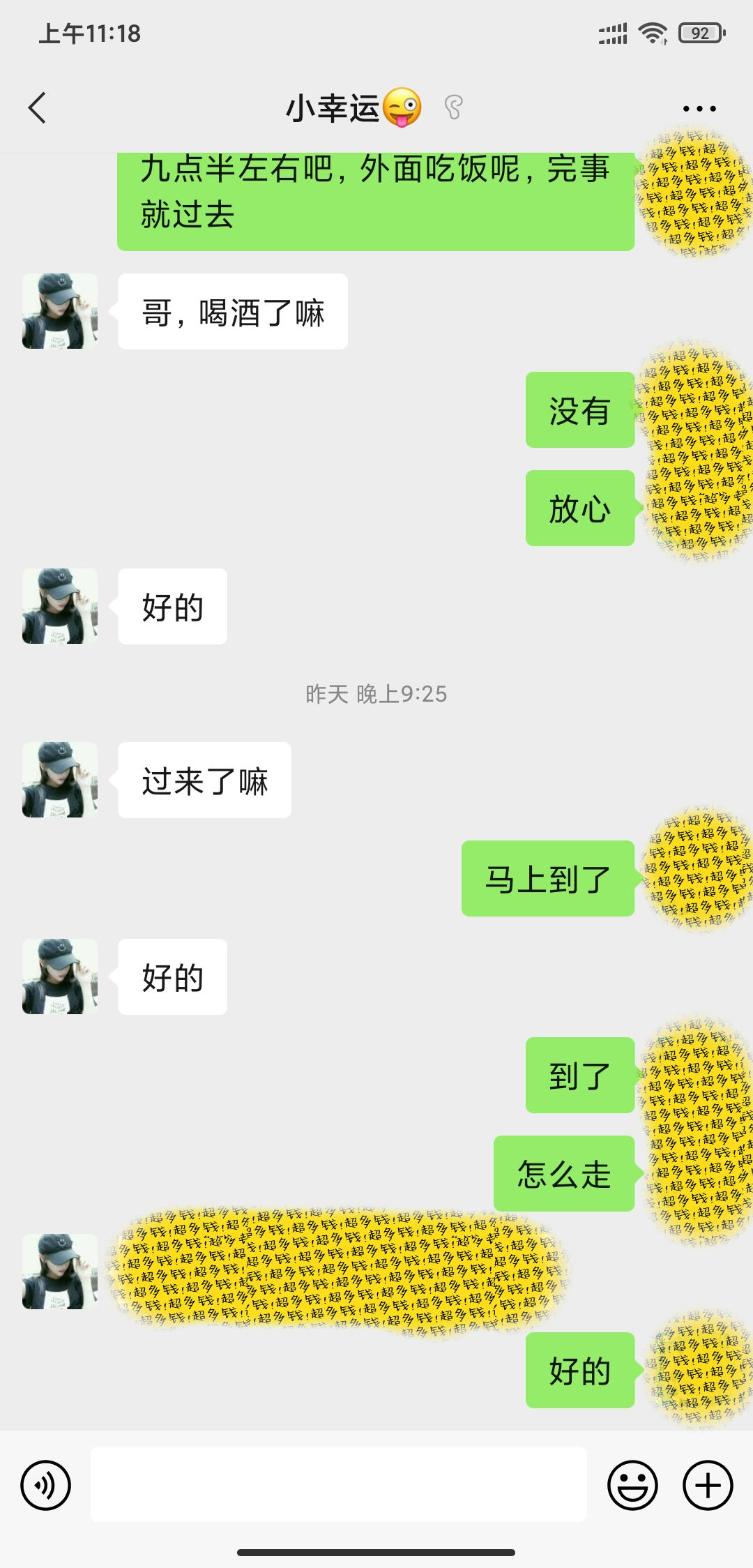Tap the earpiece icon beside the chat title
This screenshot has height=1568, width=753.
(454, 107)
